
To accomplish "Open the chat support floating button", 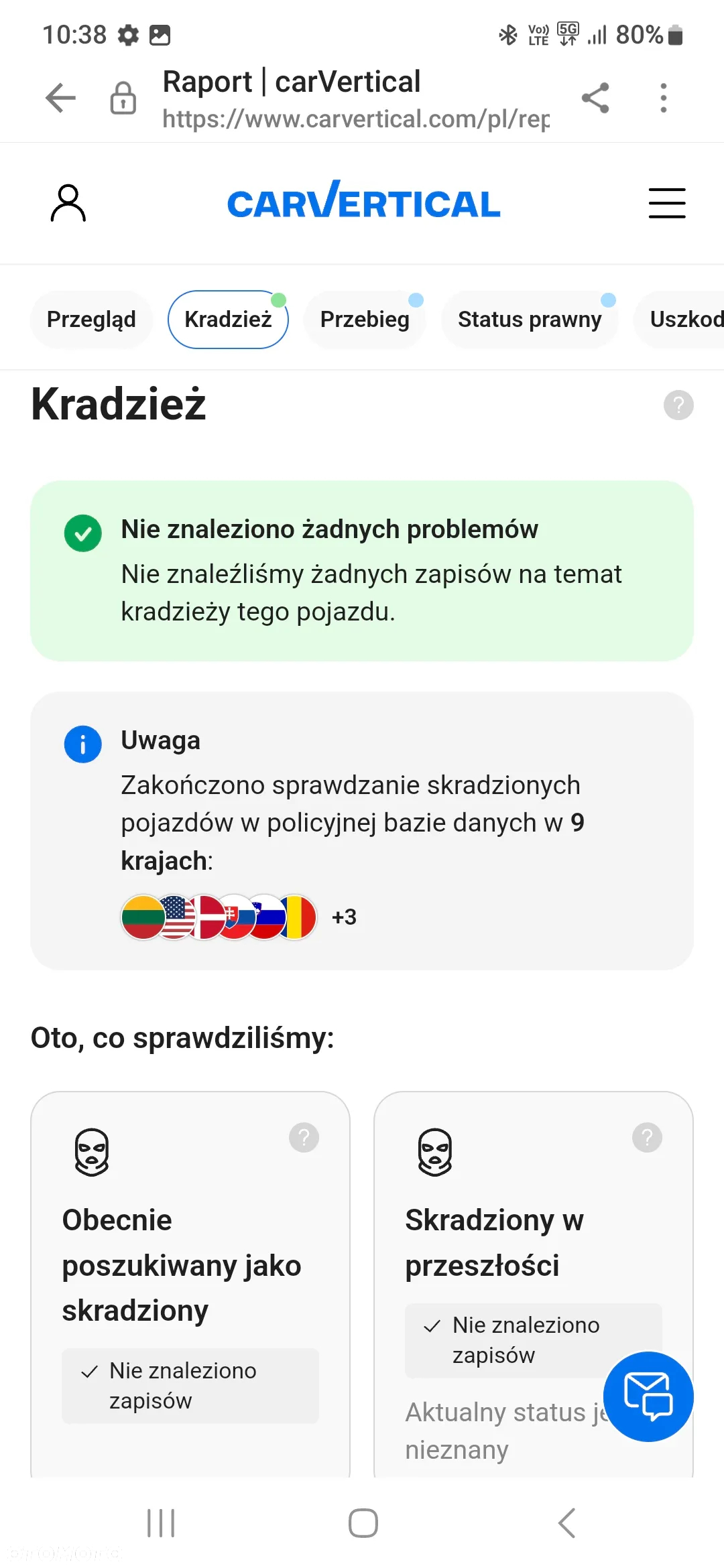I will click(648, 1396).
